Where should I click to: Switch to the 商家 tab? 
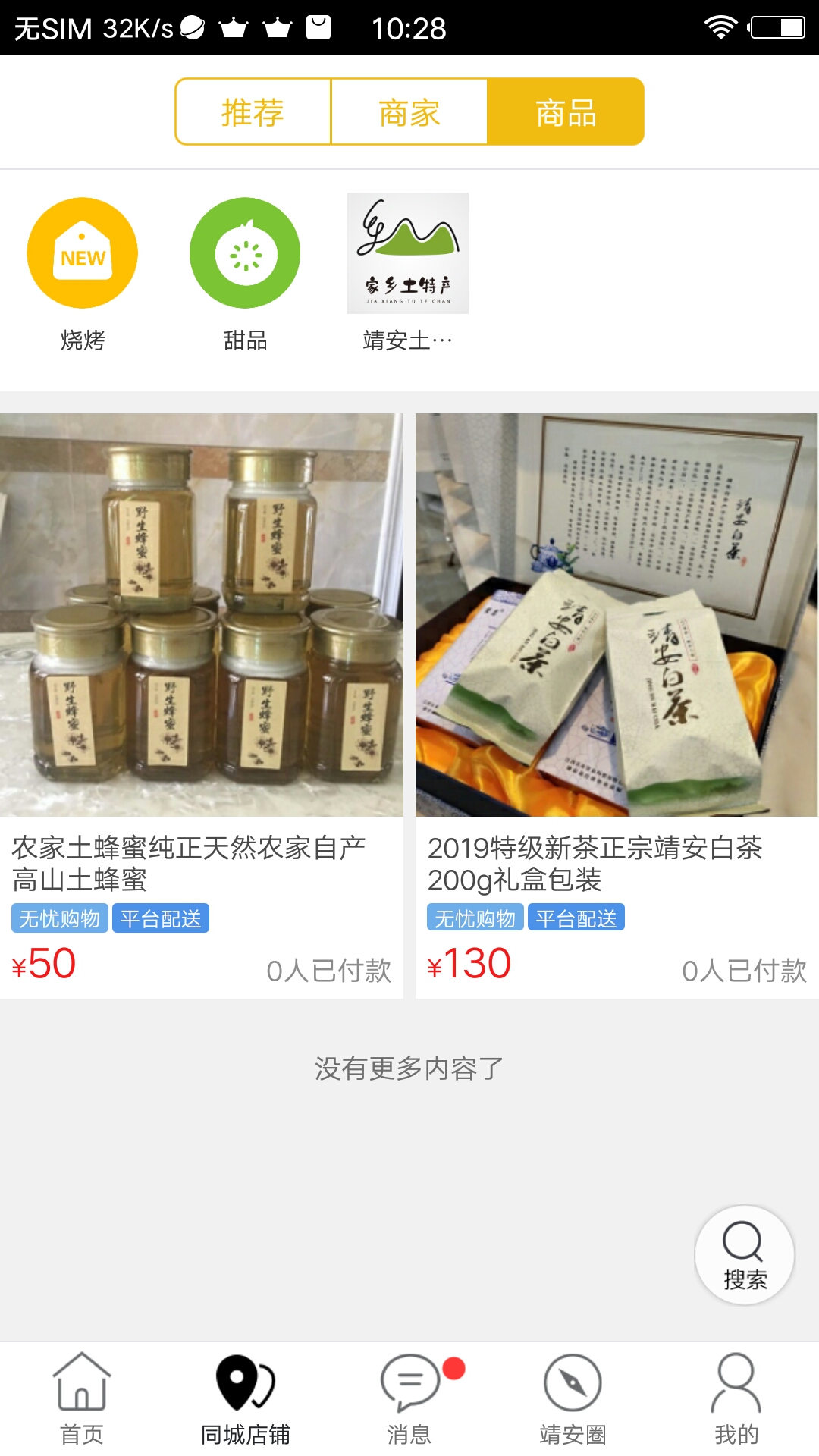point(409,111)
